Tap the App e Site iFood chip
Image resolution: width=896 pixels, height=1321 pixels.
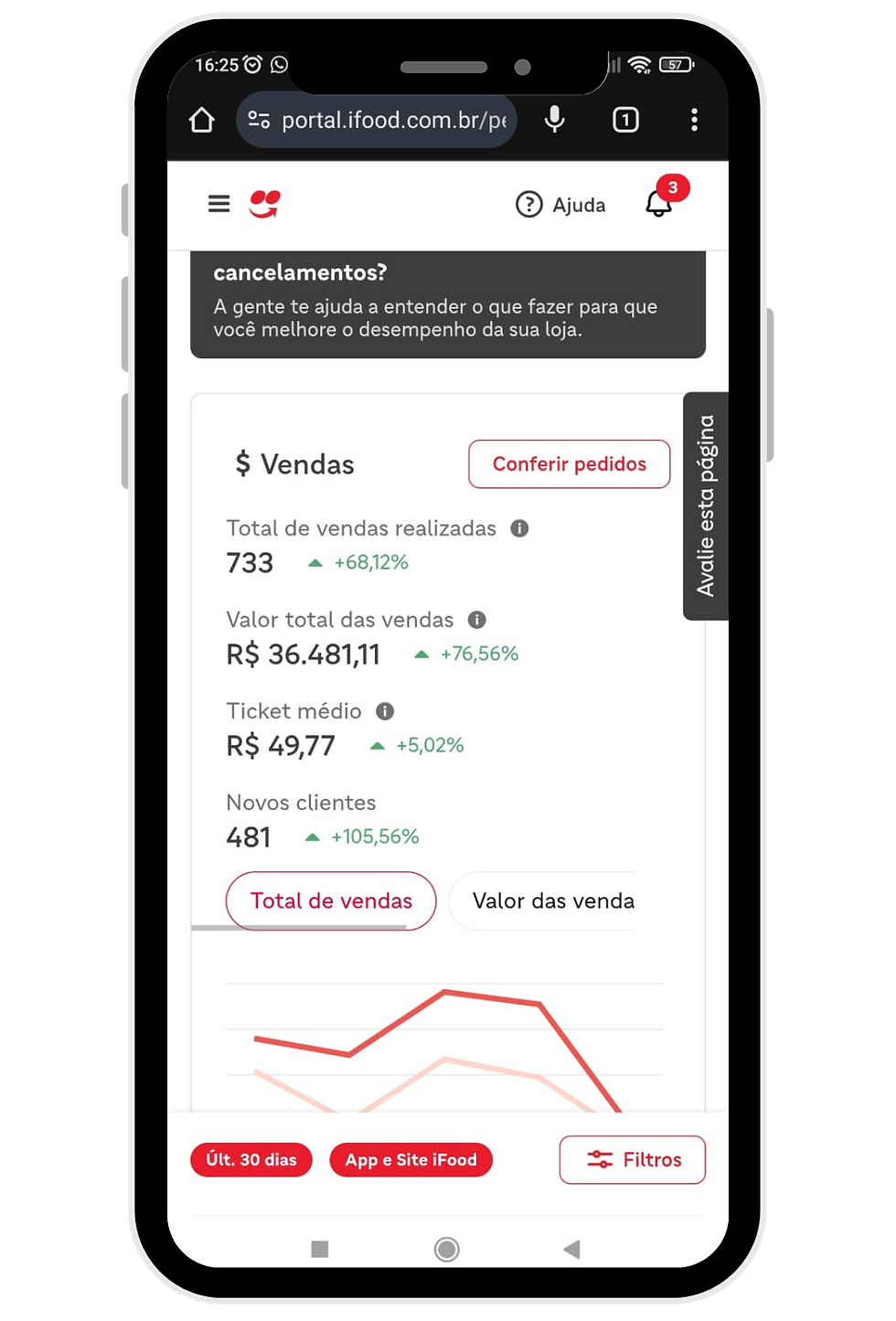(x=411, y=1160)
